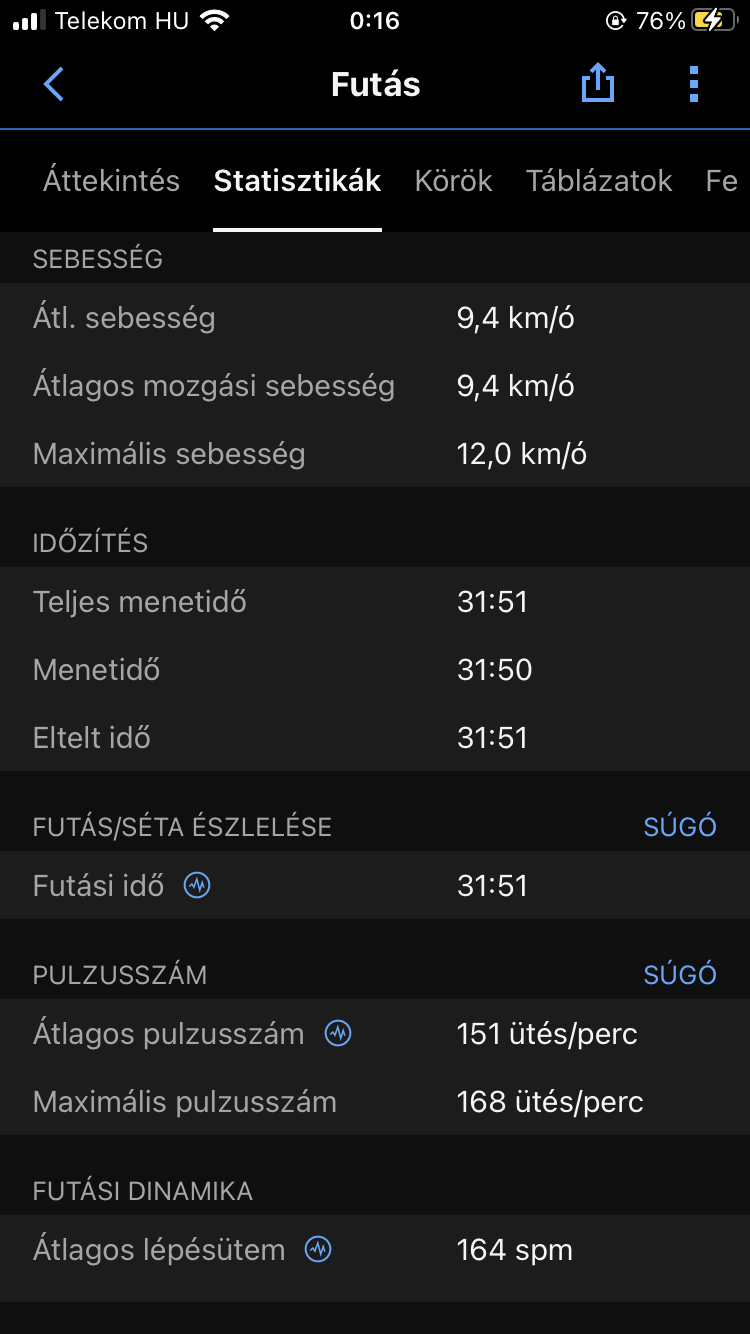Tap the icon next to Átlagos pulzusszám
The width and height of the screenshot is (750, 1334).
point(339,1034)
